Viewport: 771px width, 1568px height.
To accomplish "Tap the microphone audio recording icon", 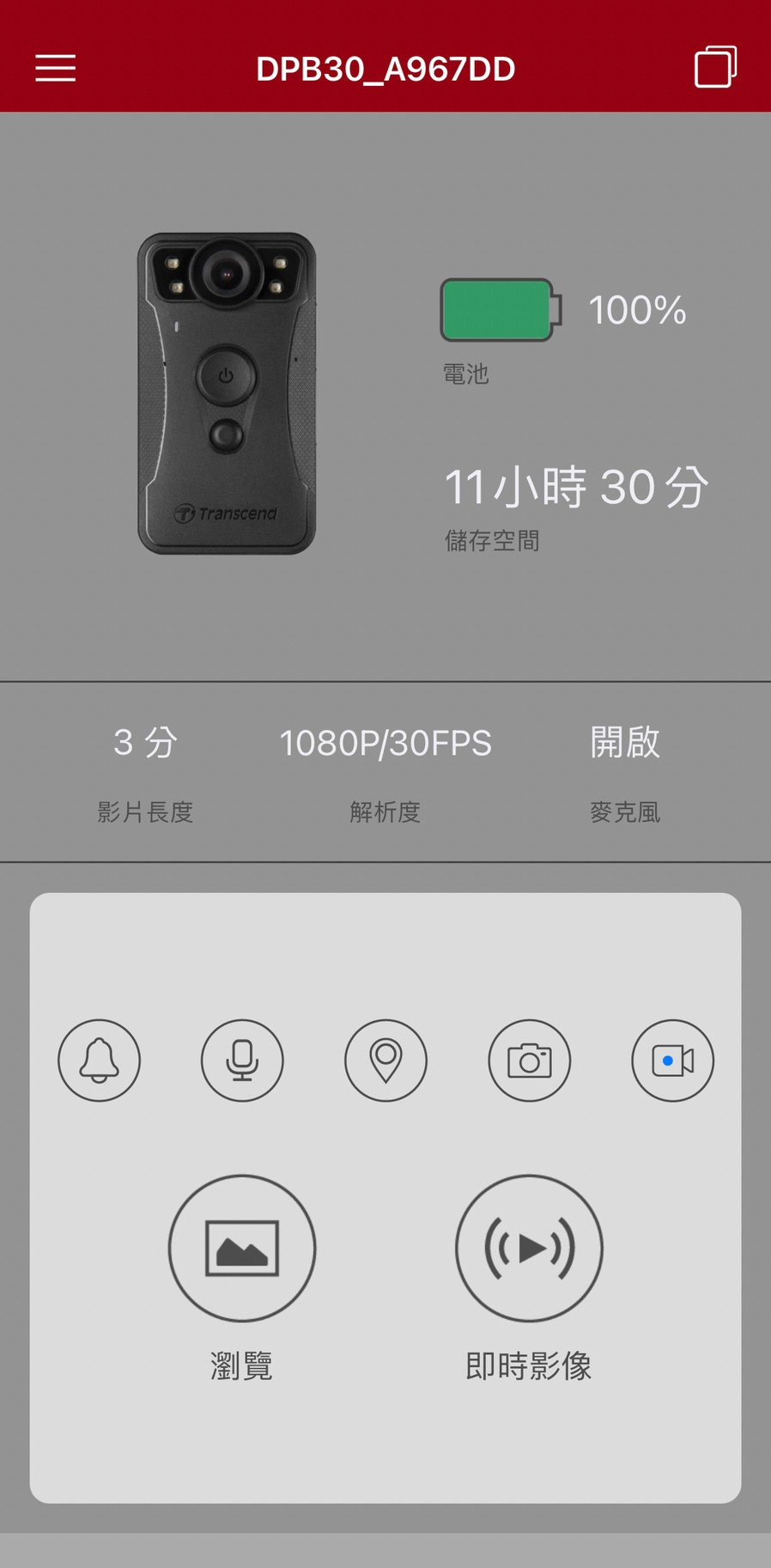I will [x=242, y=1061].
